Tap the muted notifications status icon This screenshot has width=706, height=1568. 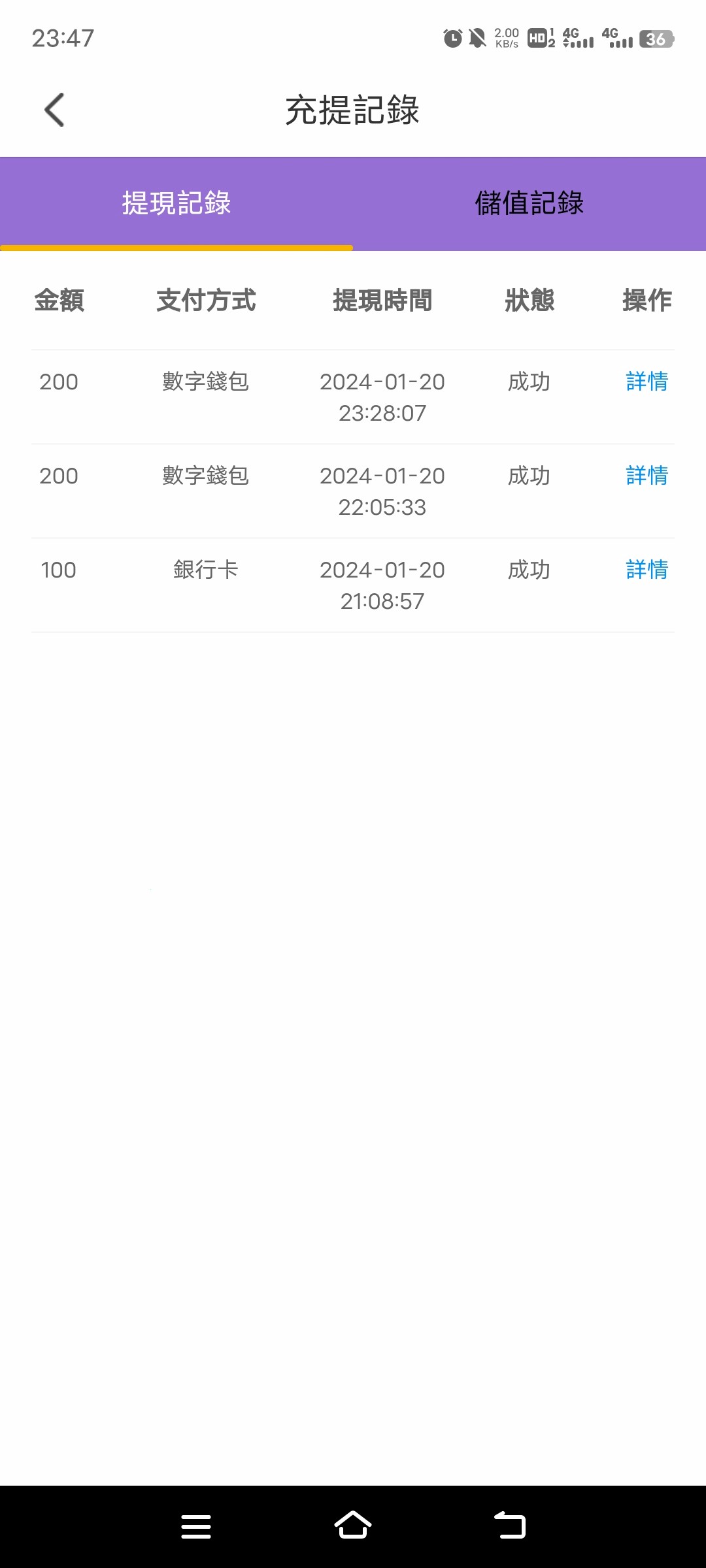(477, 39)
